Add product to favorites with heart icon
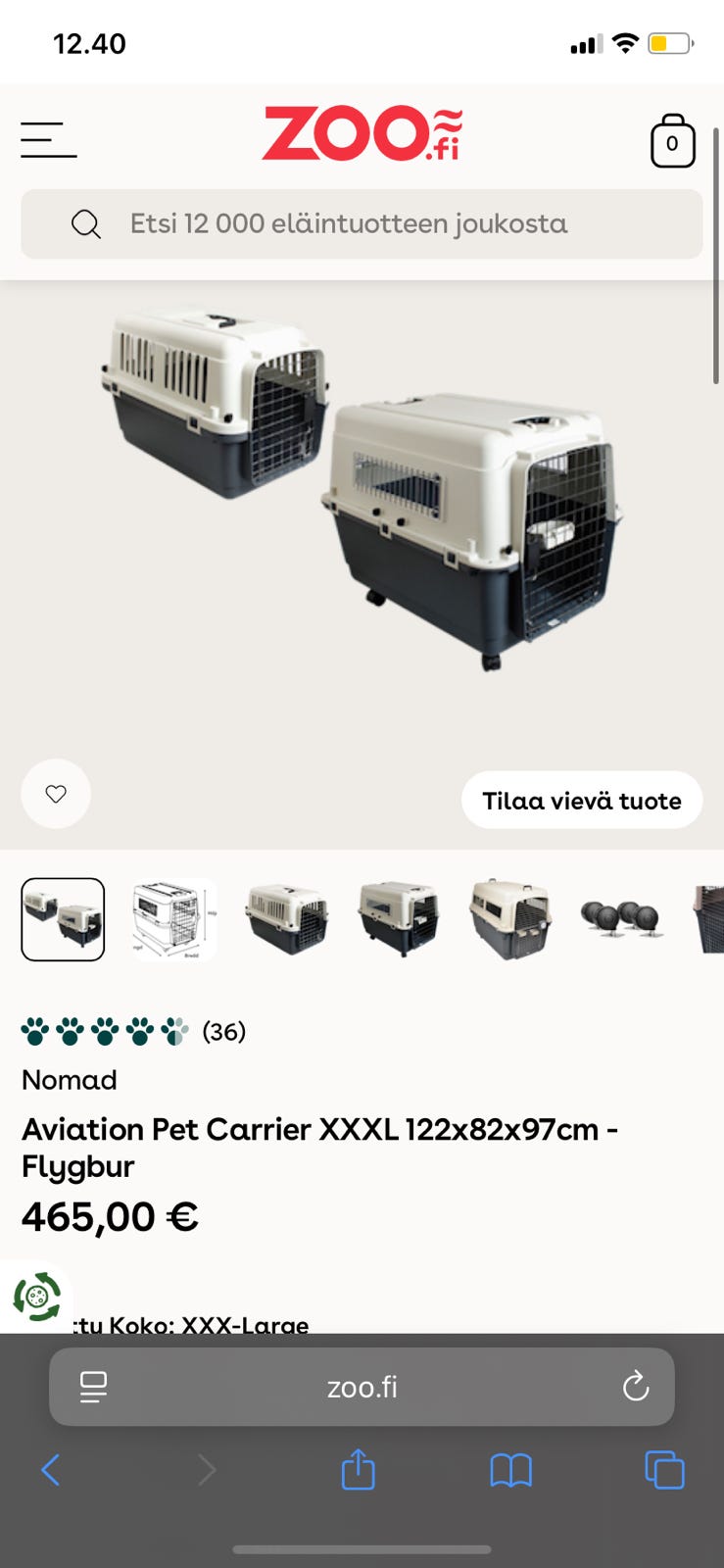Viewport: 724px width, 1568px height. coord(56,794)
